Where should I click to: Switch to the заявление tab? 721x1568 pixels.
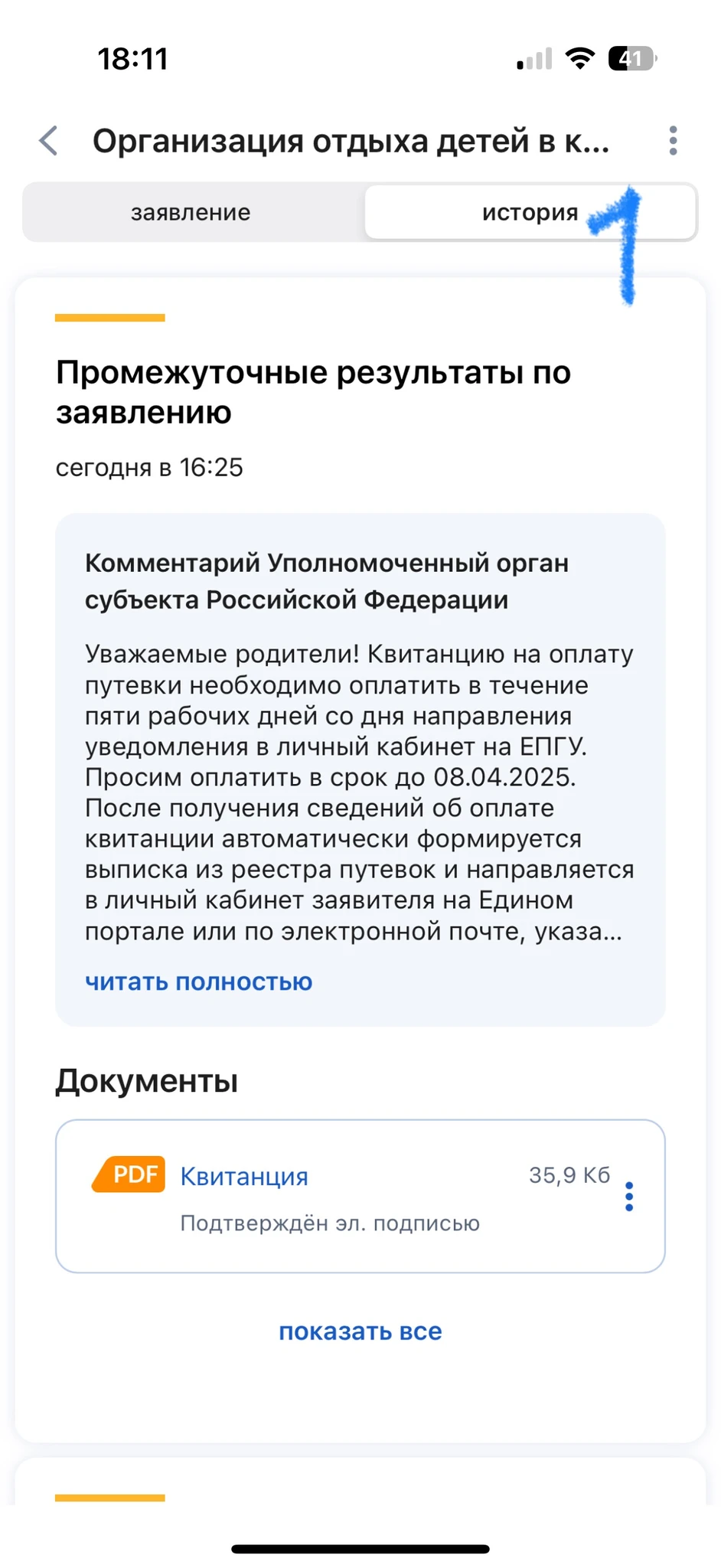[191, 212]
